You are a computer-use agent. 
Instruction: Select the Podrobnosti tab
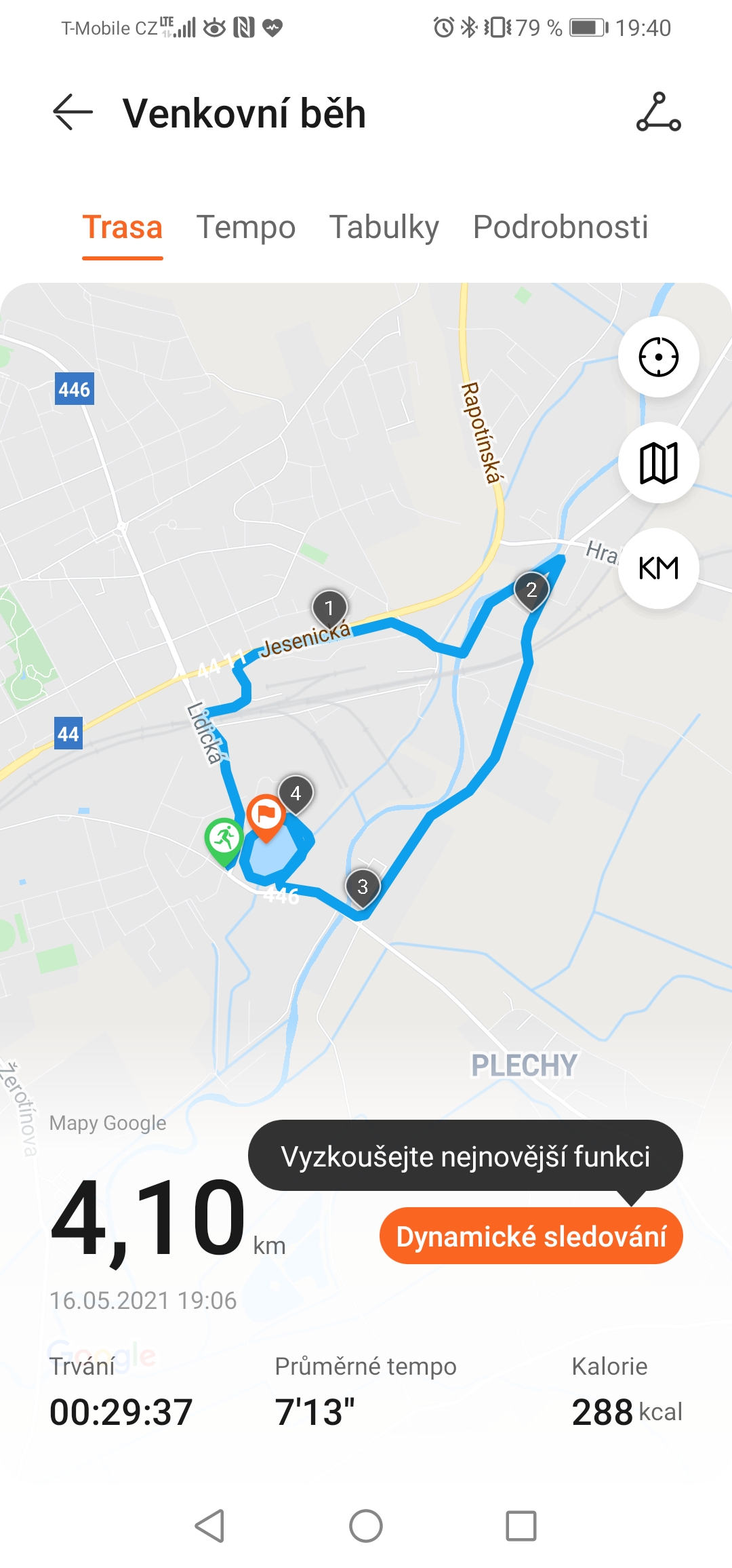point(561,227)
